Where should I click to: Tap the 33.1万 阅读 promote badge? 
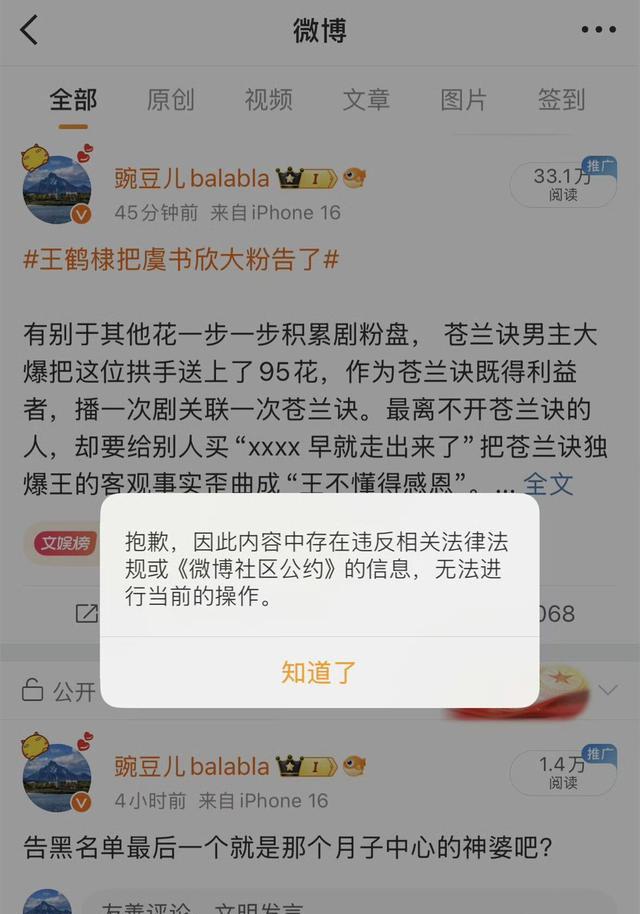(x=562, y=184)
